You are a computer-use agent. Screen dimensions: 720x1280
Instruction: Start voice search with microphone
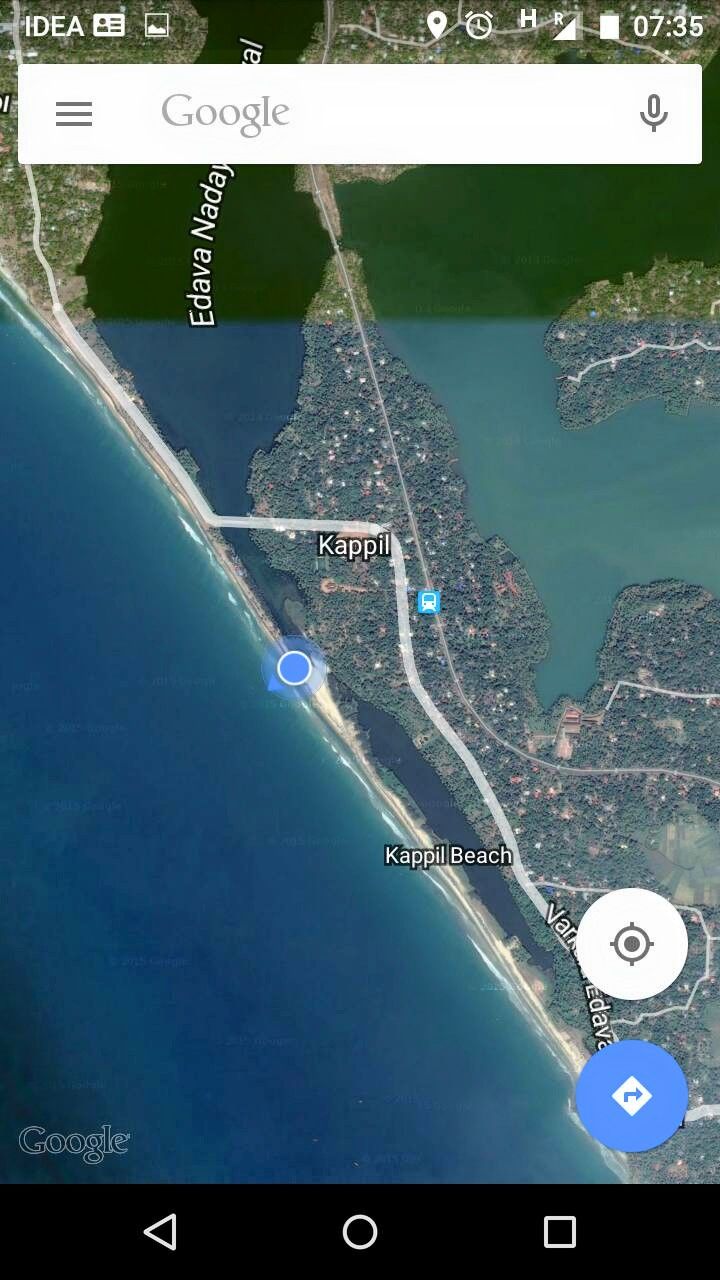pyautogui.click(x=653, y=114)
